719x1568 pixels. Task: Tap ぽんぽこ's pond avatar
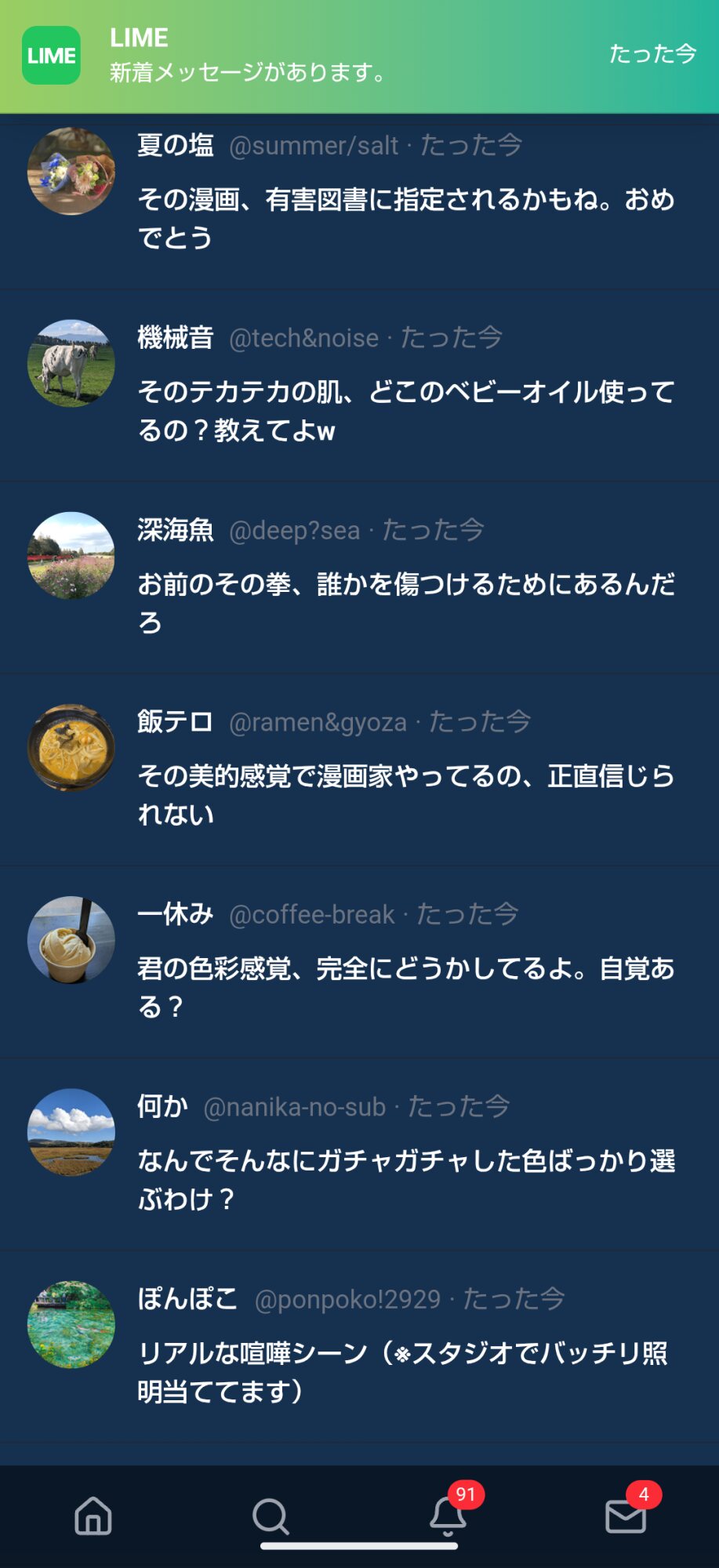click(x=71, y=1324)
